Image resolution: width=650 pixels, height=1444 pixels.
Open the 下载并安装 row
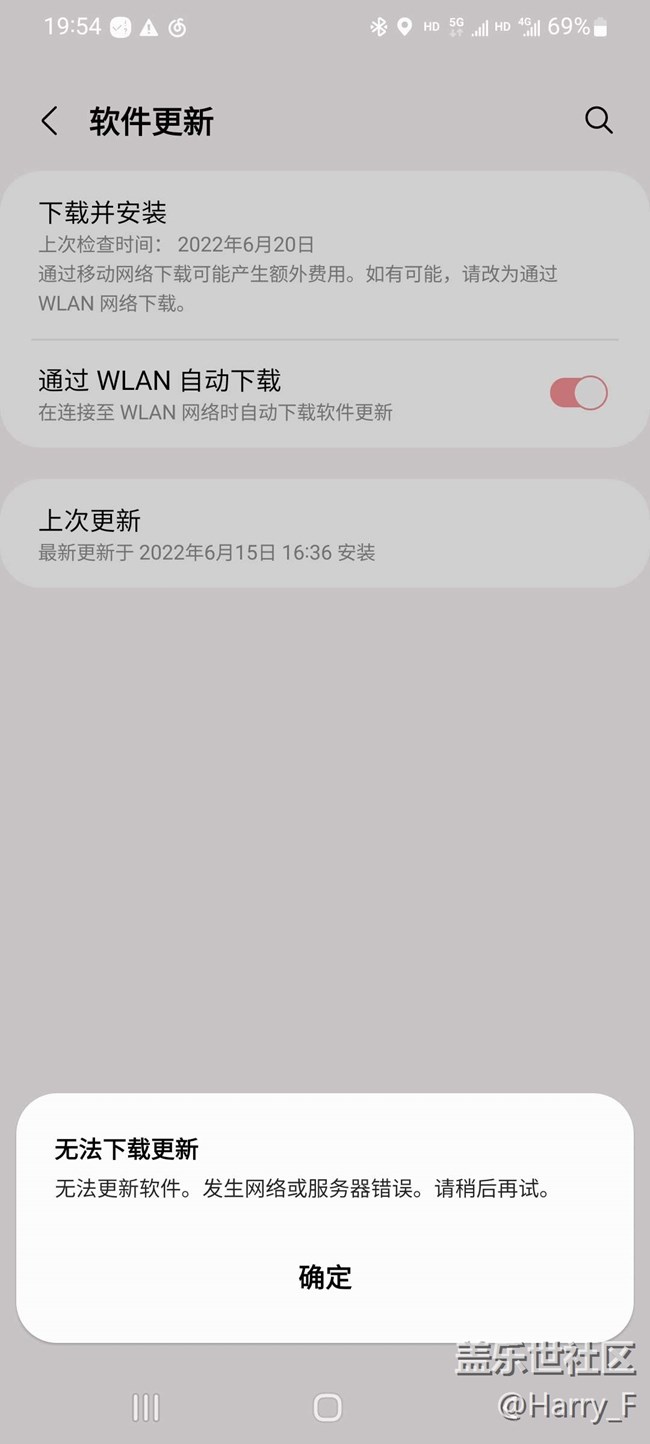300,256
